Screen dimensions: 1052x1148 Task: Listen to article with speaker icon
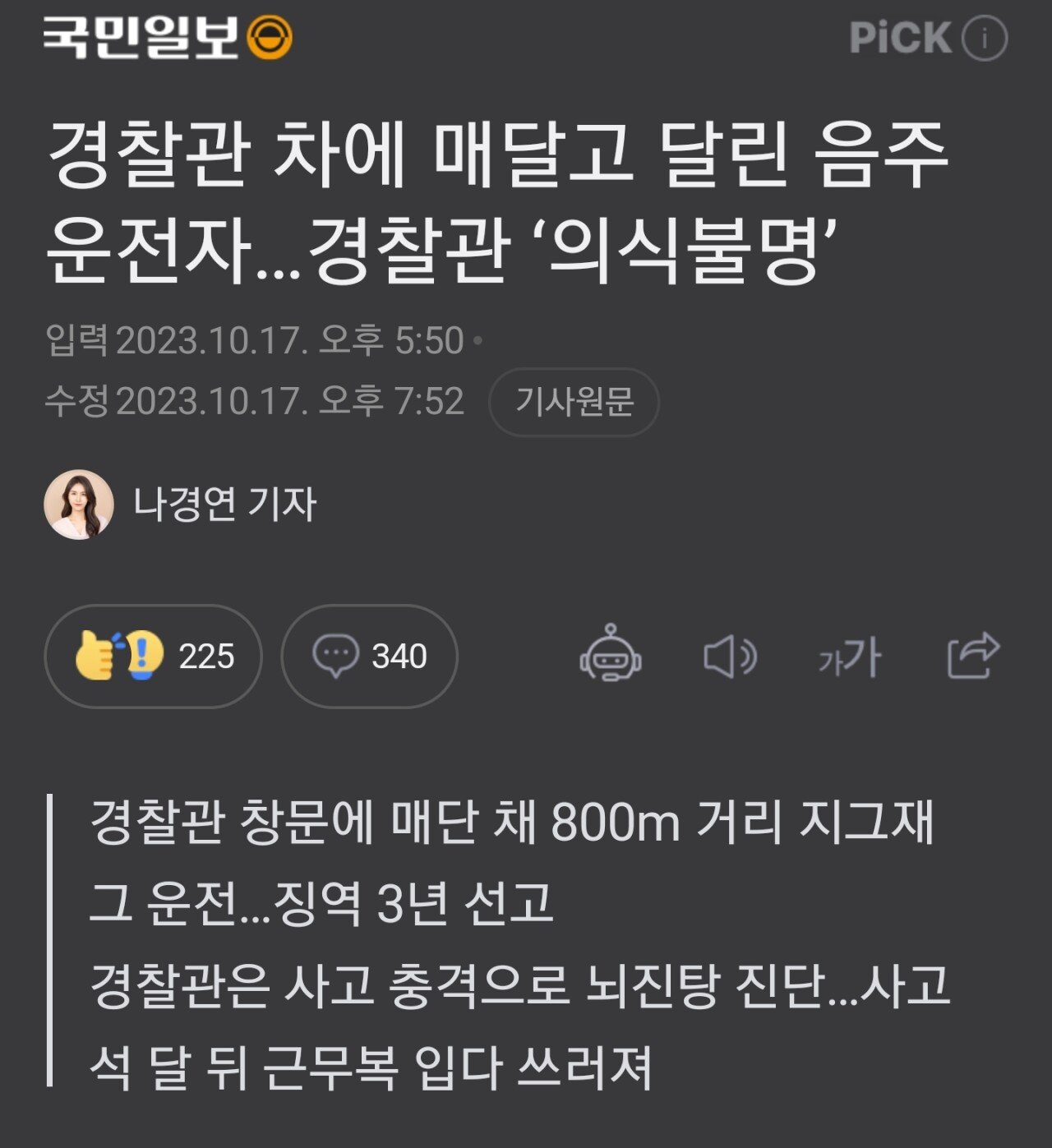point(730,657)
